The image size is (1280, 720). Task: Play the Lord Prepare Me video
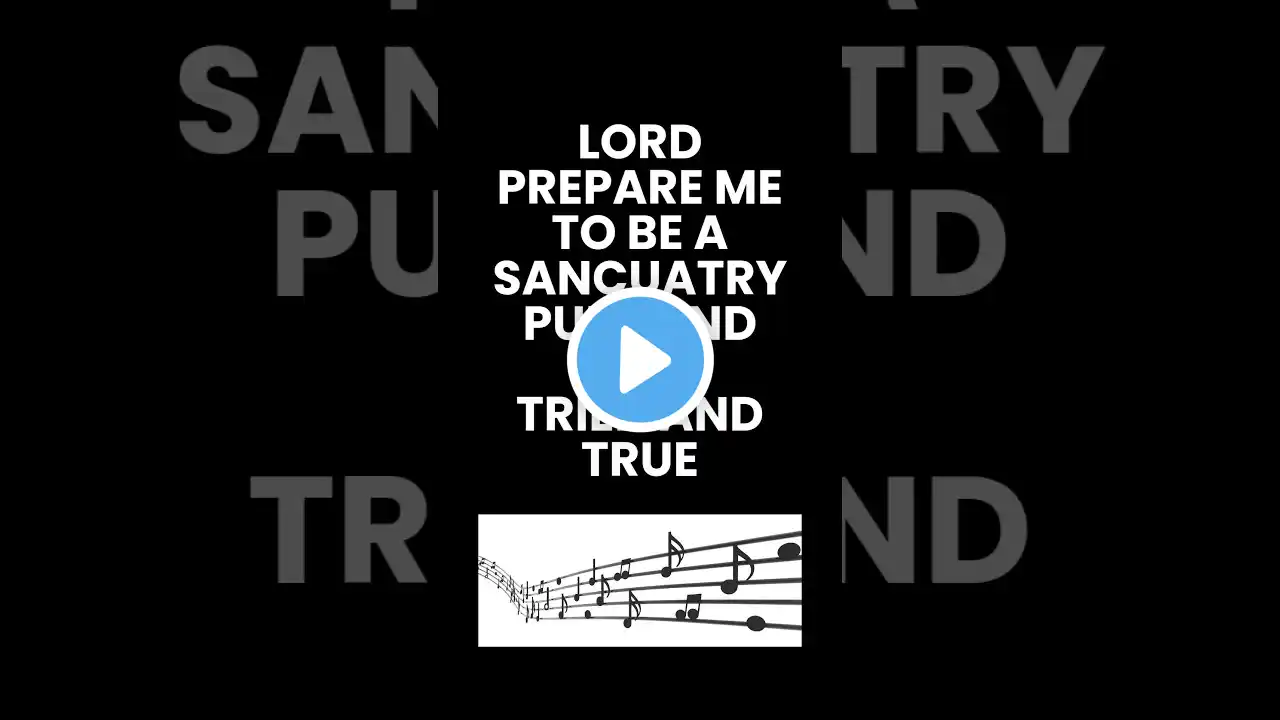[640, 360]
